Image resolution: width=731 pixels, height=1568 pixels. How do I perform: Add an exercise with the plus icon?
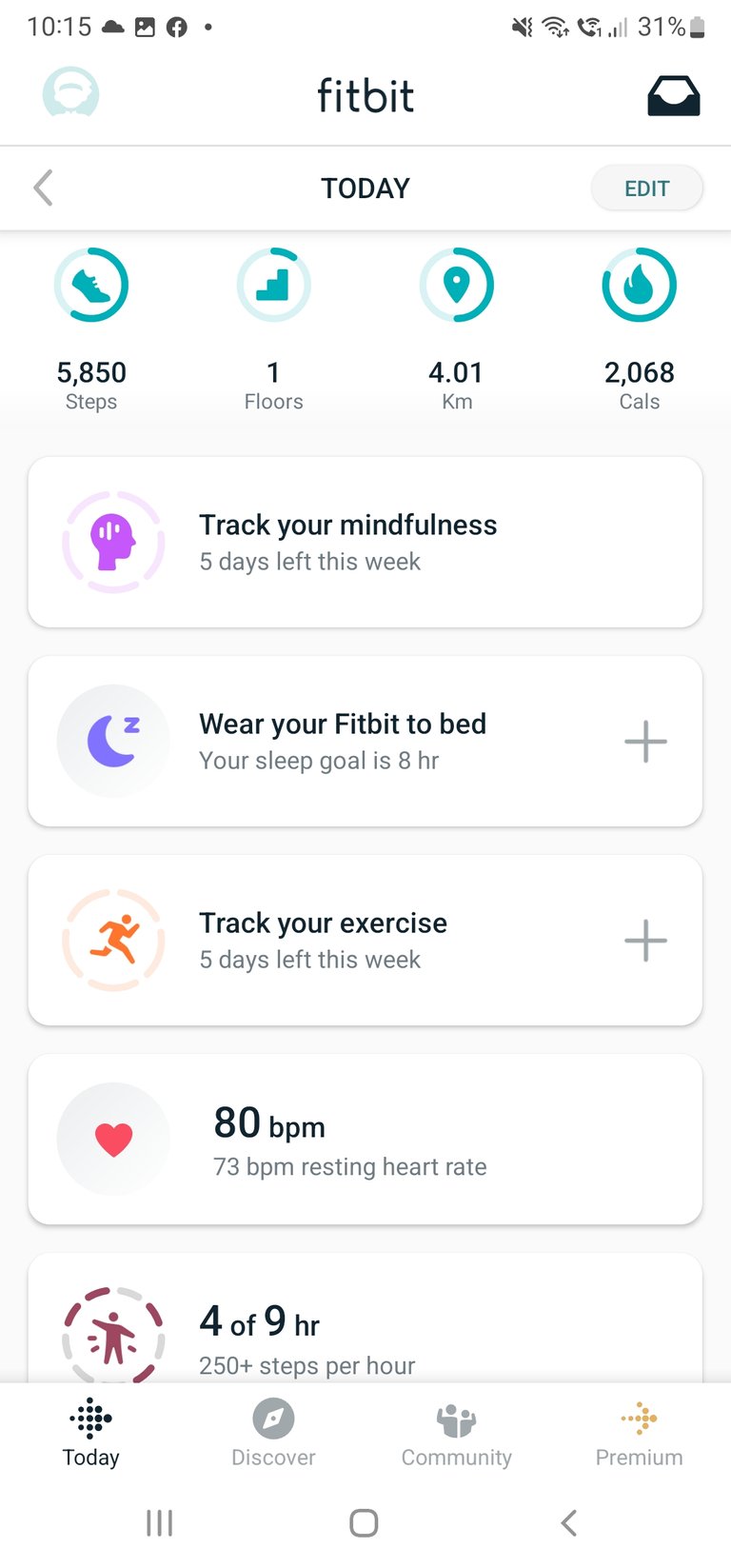[645, 941]
